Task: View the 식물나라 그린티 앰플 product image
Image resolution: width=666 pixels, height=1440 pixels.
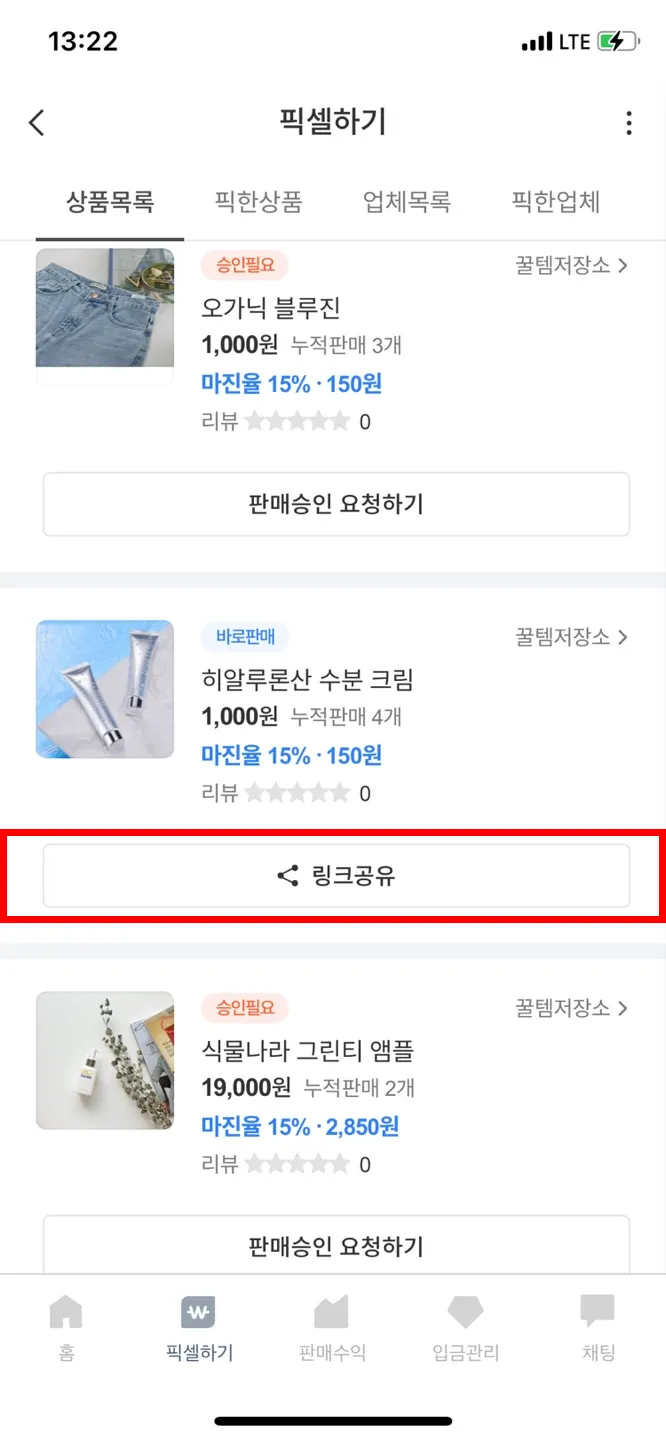Action: pos(105,1060)
